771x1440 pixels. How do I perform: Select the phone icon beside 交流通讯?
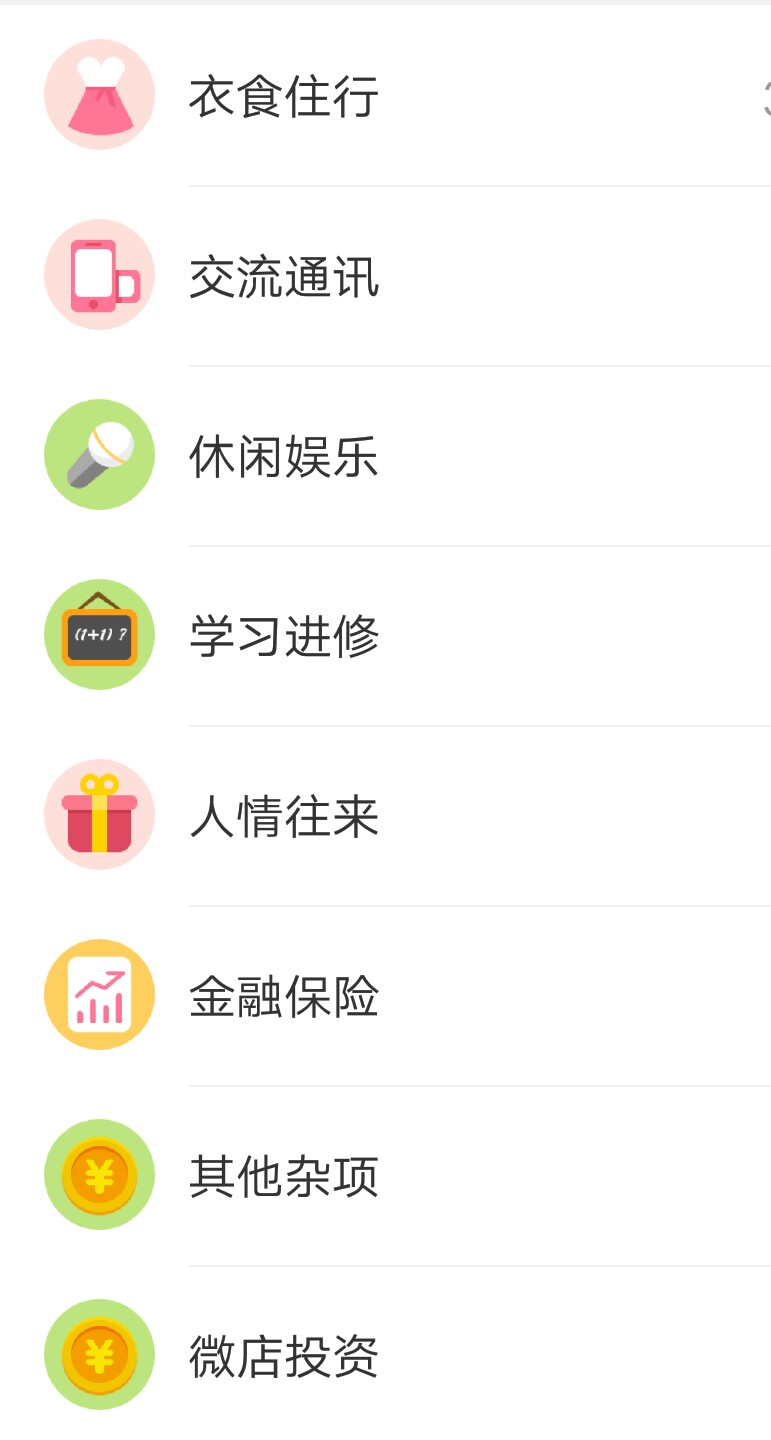point(99,275)
